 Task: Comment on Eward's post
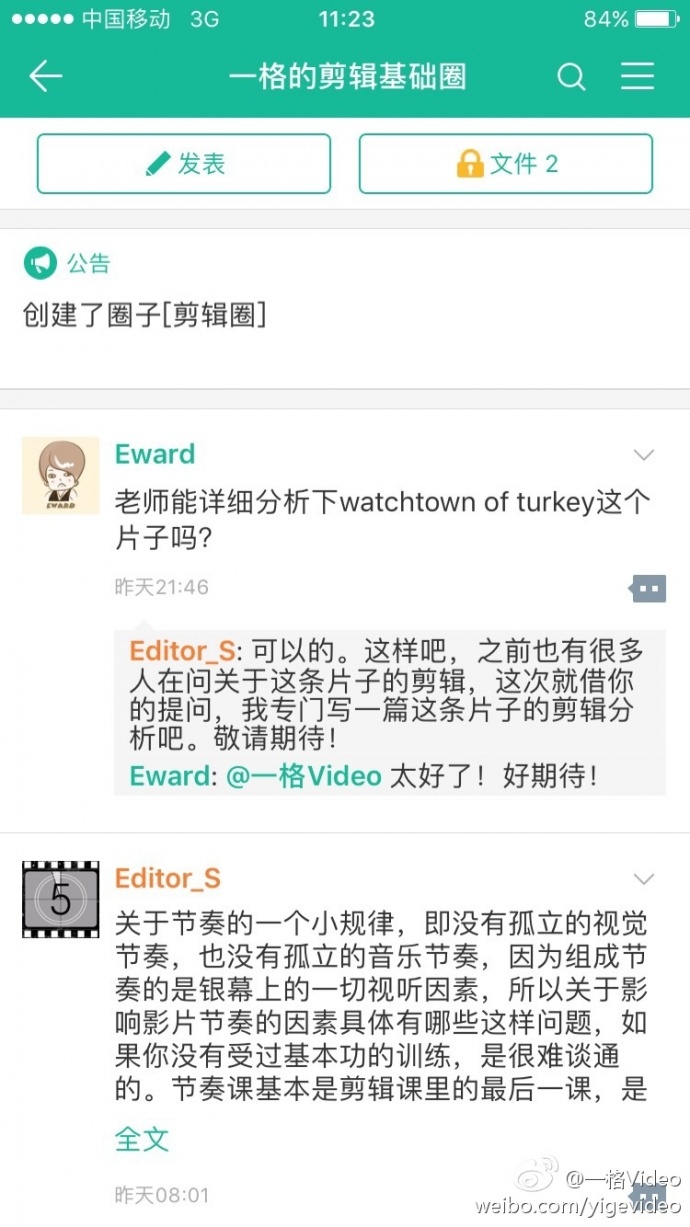(647, 588)
